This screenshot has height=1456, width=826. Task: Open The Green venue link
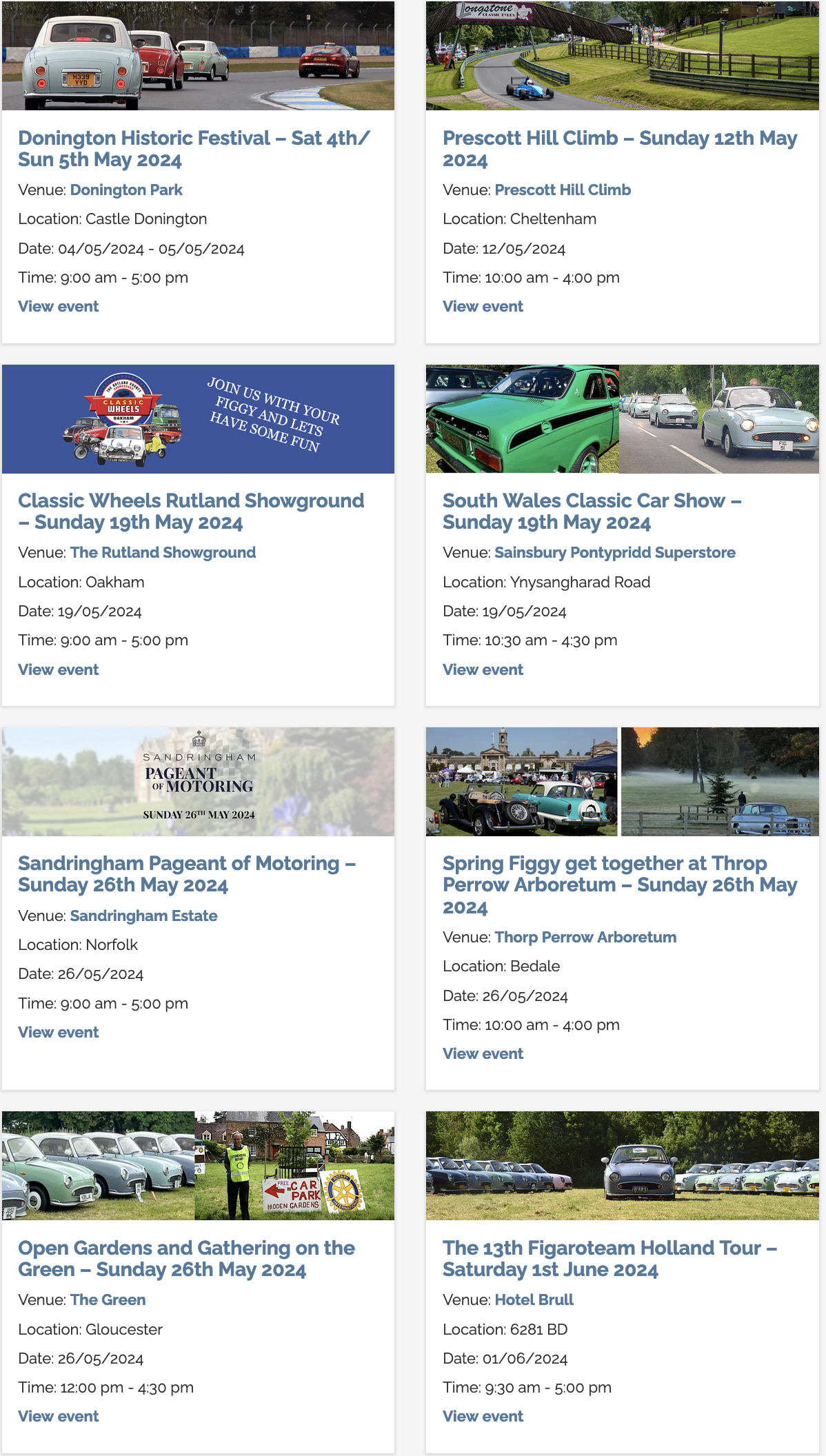coord(108,1300)
